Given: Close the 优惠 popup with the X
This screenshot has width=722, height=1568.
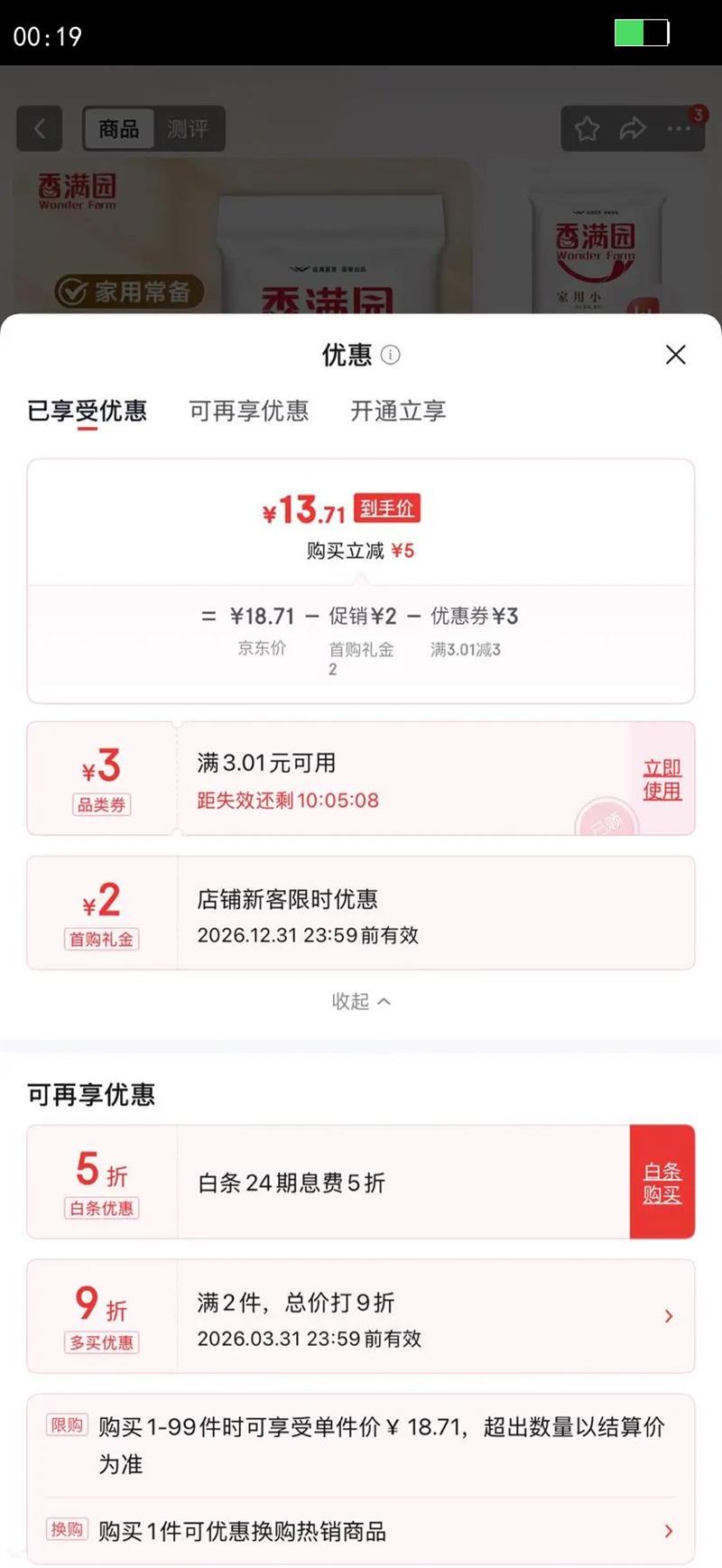Looking at the screenshot, I should click(x=675, y=355).
